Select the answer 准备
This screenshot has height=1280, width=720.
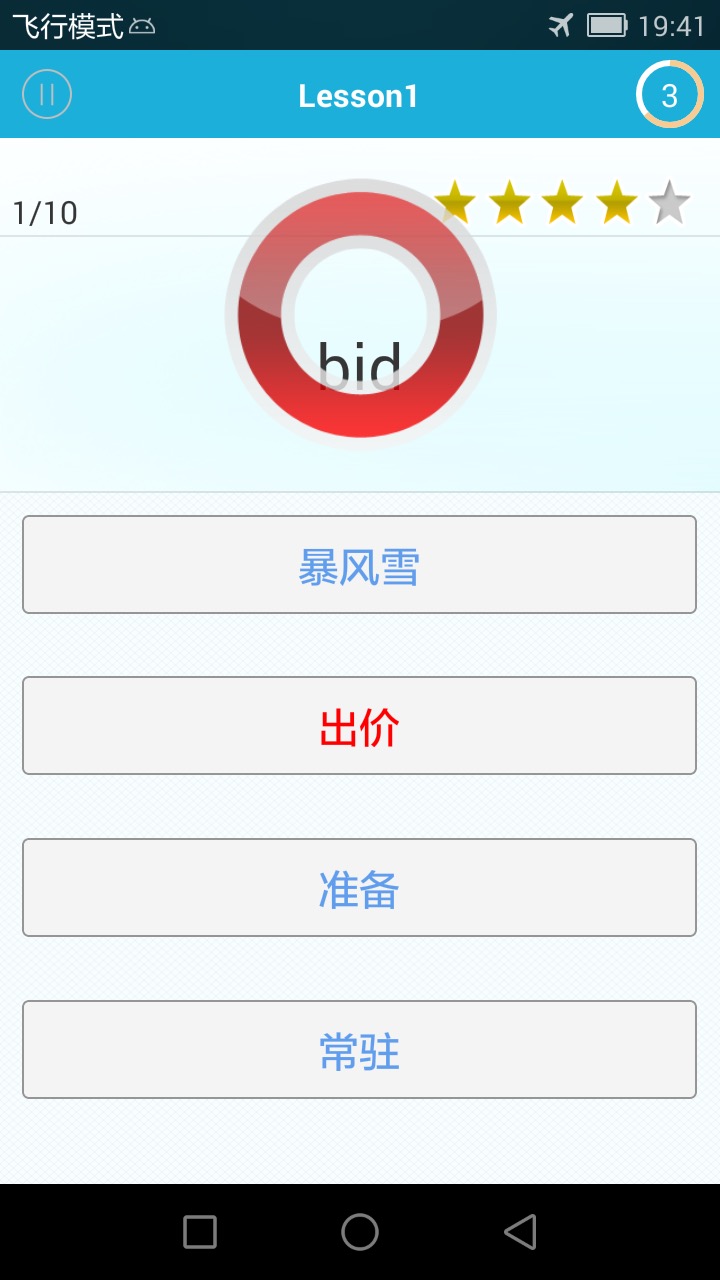tap(360, 887)
